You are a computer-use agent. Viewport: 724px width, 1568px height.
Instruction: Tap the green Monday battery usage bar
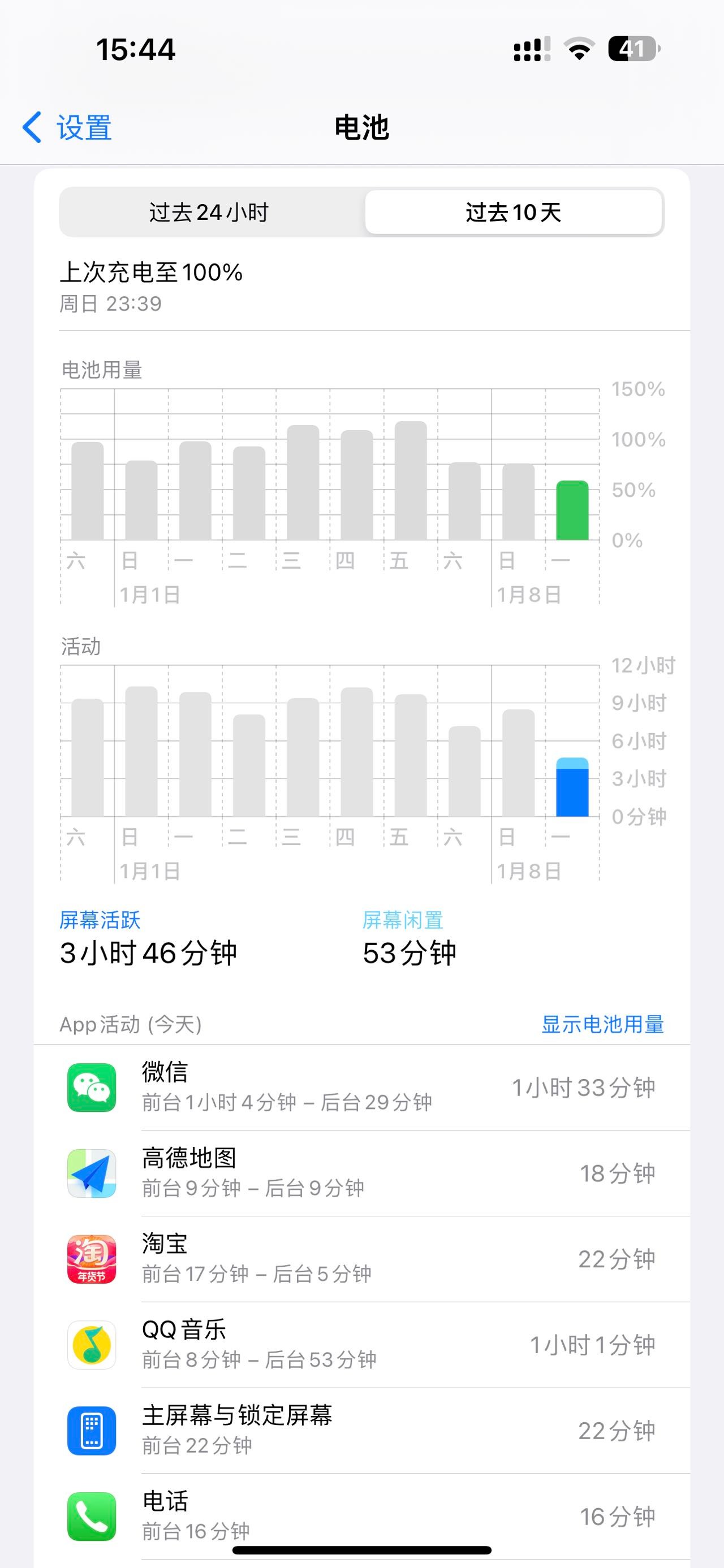click(x=572, y=510)
